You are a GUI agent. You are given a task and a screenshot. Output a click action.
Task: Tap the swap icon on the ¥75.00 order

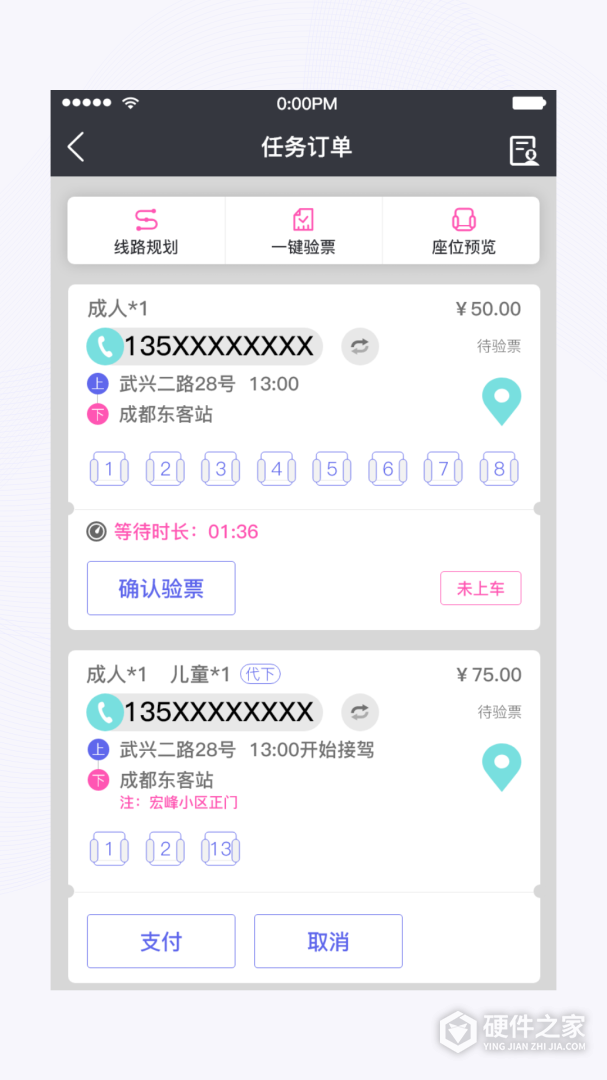coord(360,712)
